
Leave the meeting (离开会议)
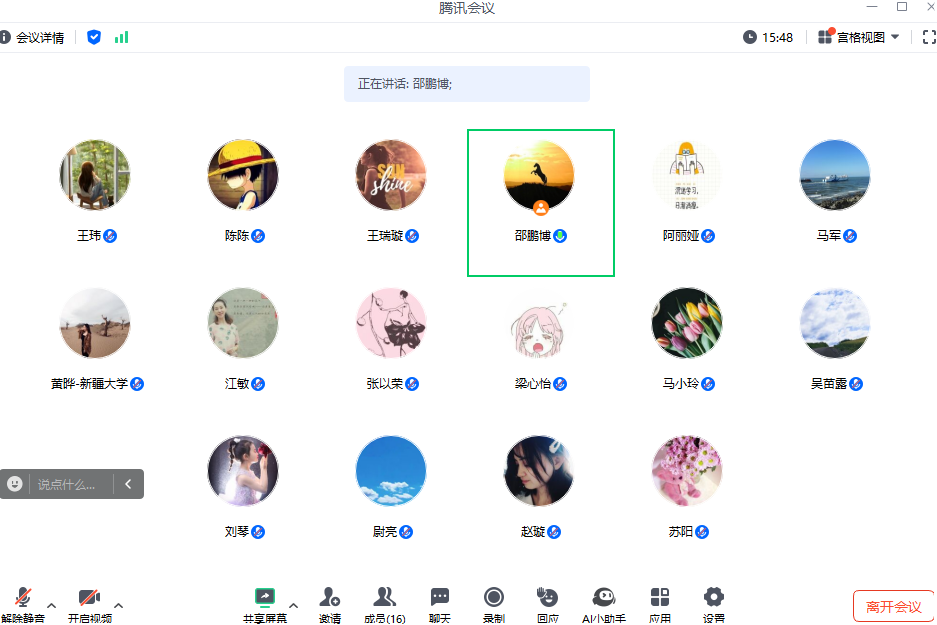click(893, 606)
